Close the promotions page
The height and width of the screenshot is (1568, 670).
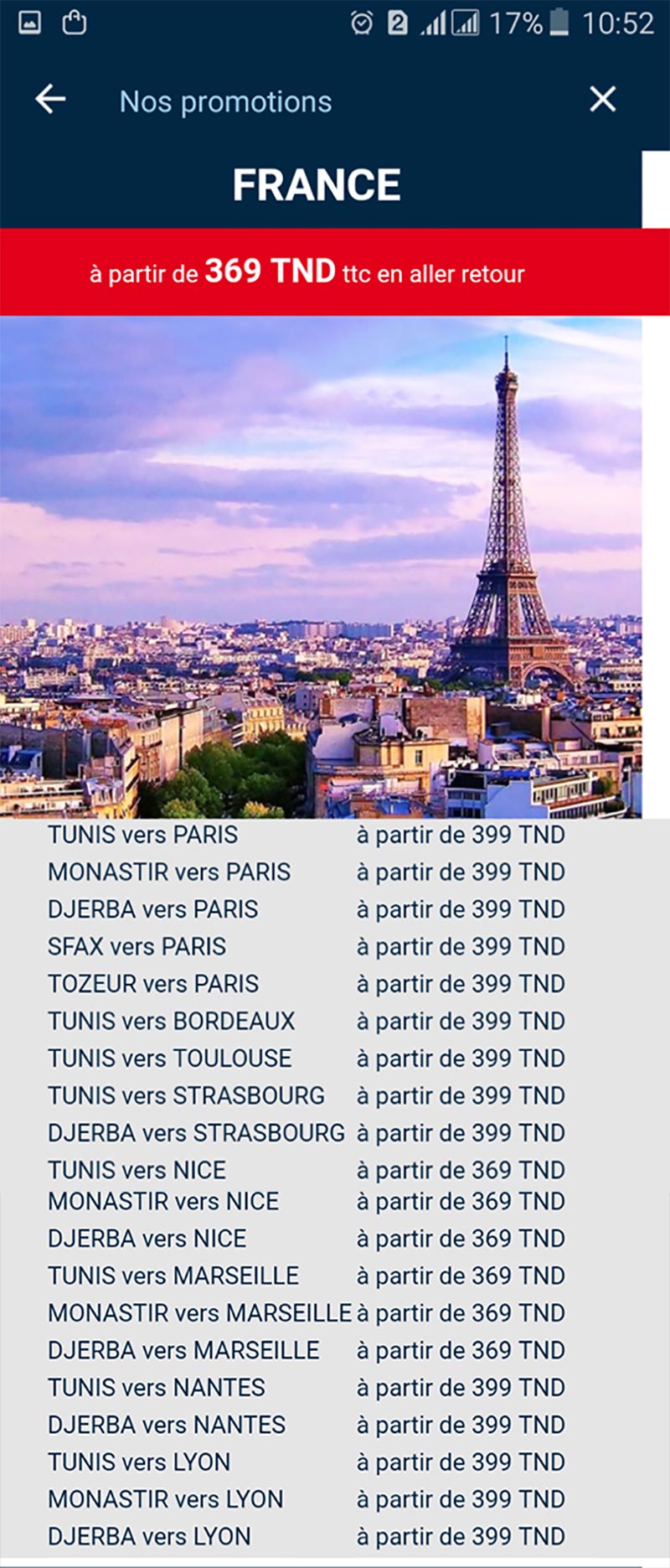click(602, 100)
